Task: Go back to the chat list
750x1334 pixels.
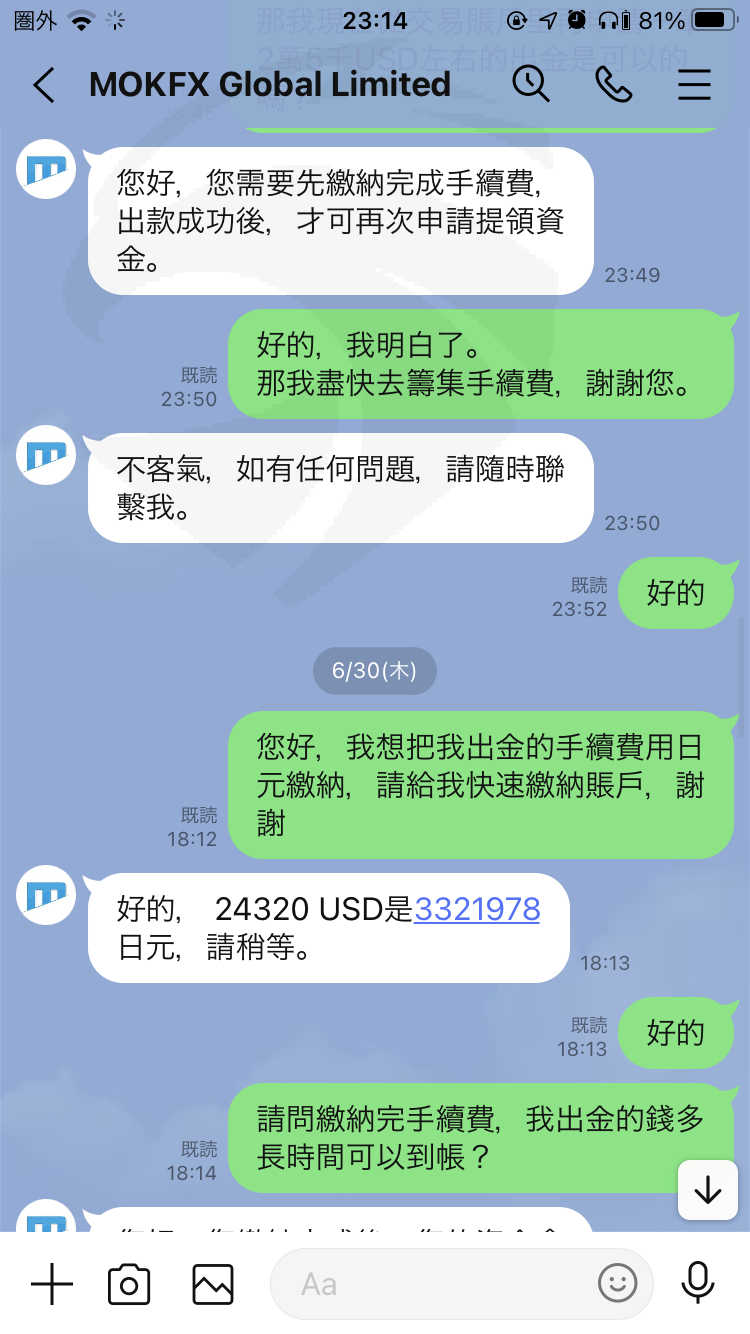Action: point(44,85)
